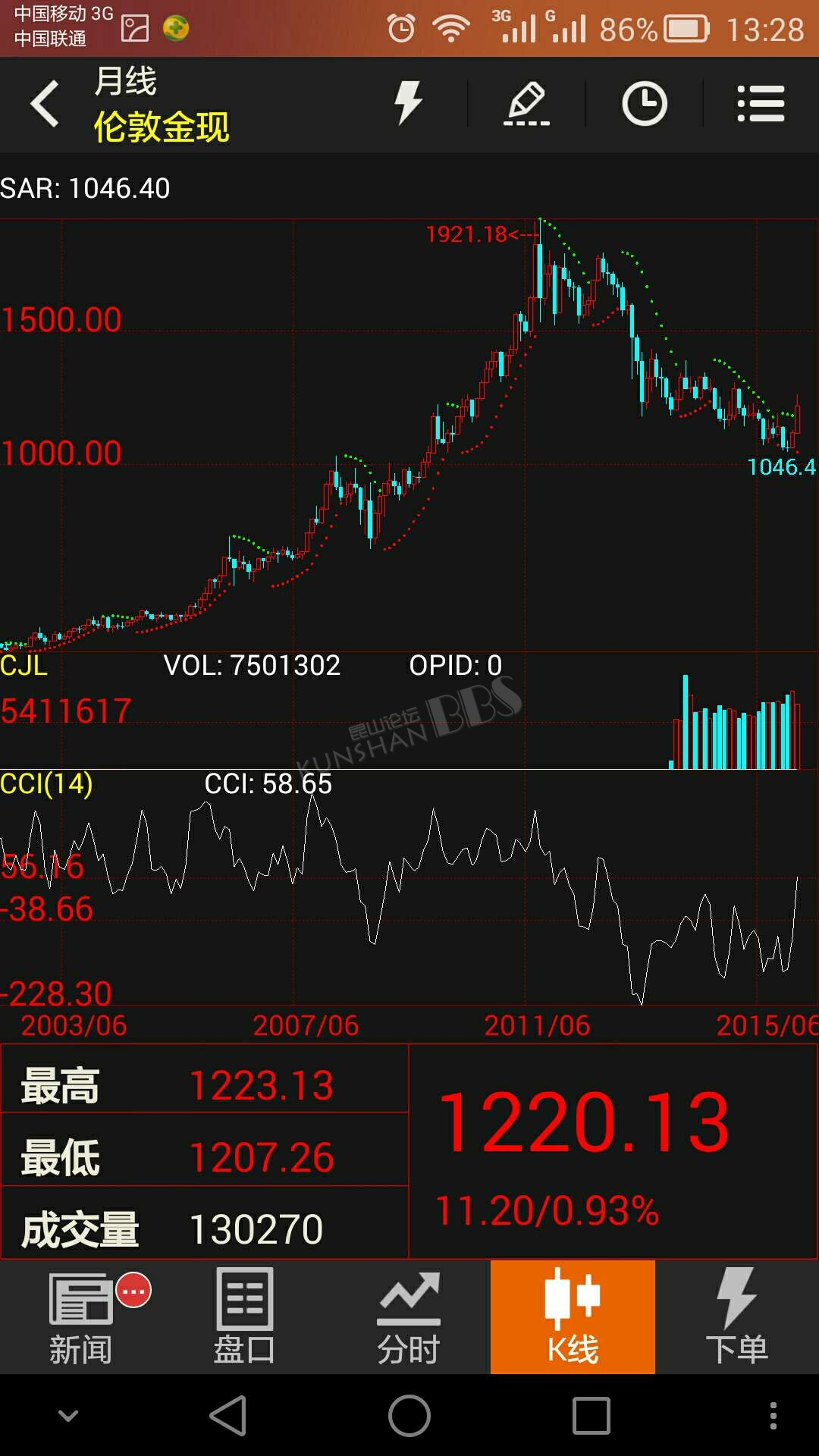Go back using the top-left arrow
The height and width of the screenshot is (1456, 819).
coord(44,103)
